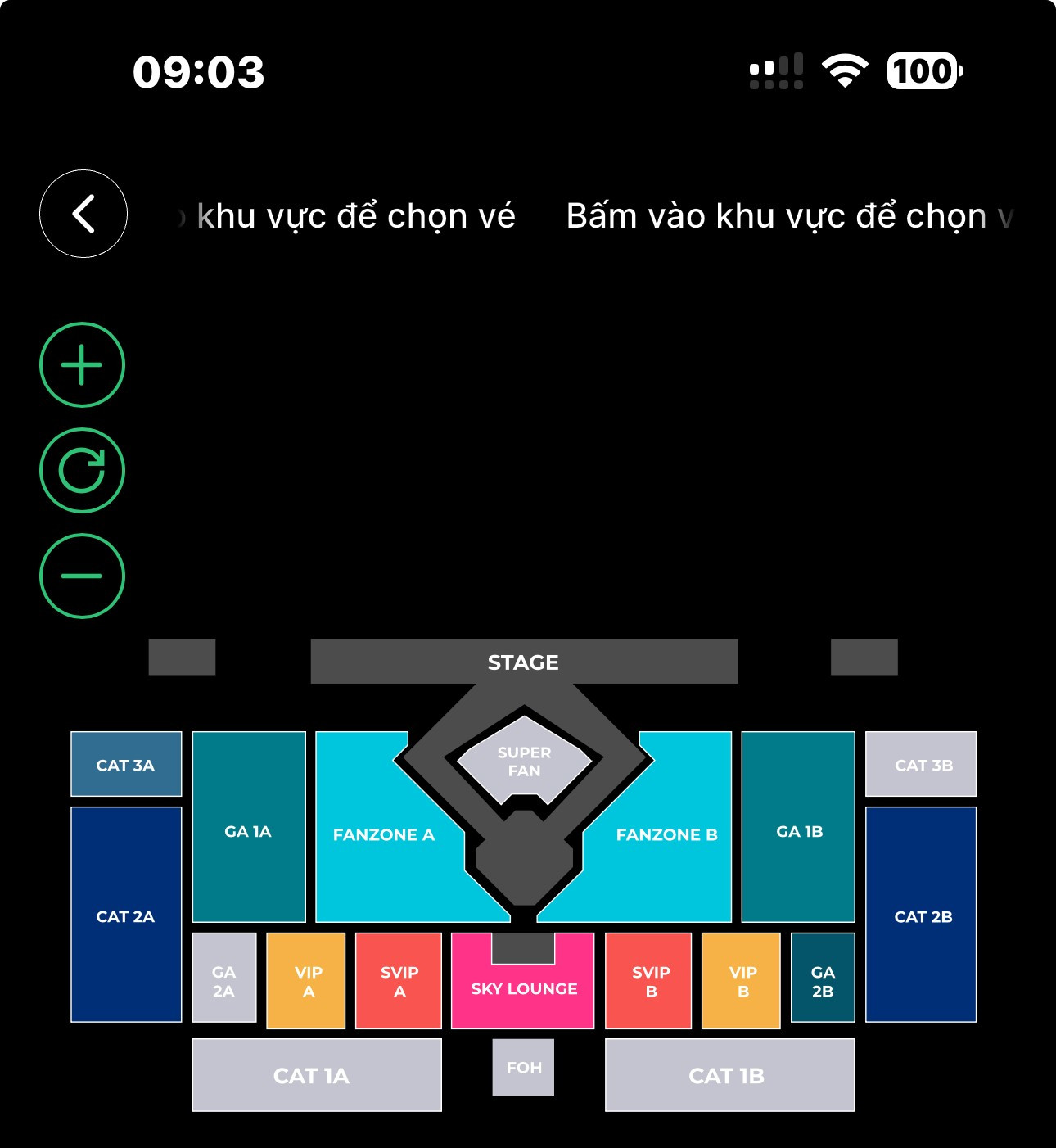Zoom in on the seating map
Viewport: 1056px width, 1148px height.
point(82,365)
